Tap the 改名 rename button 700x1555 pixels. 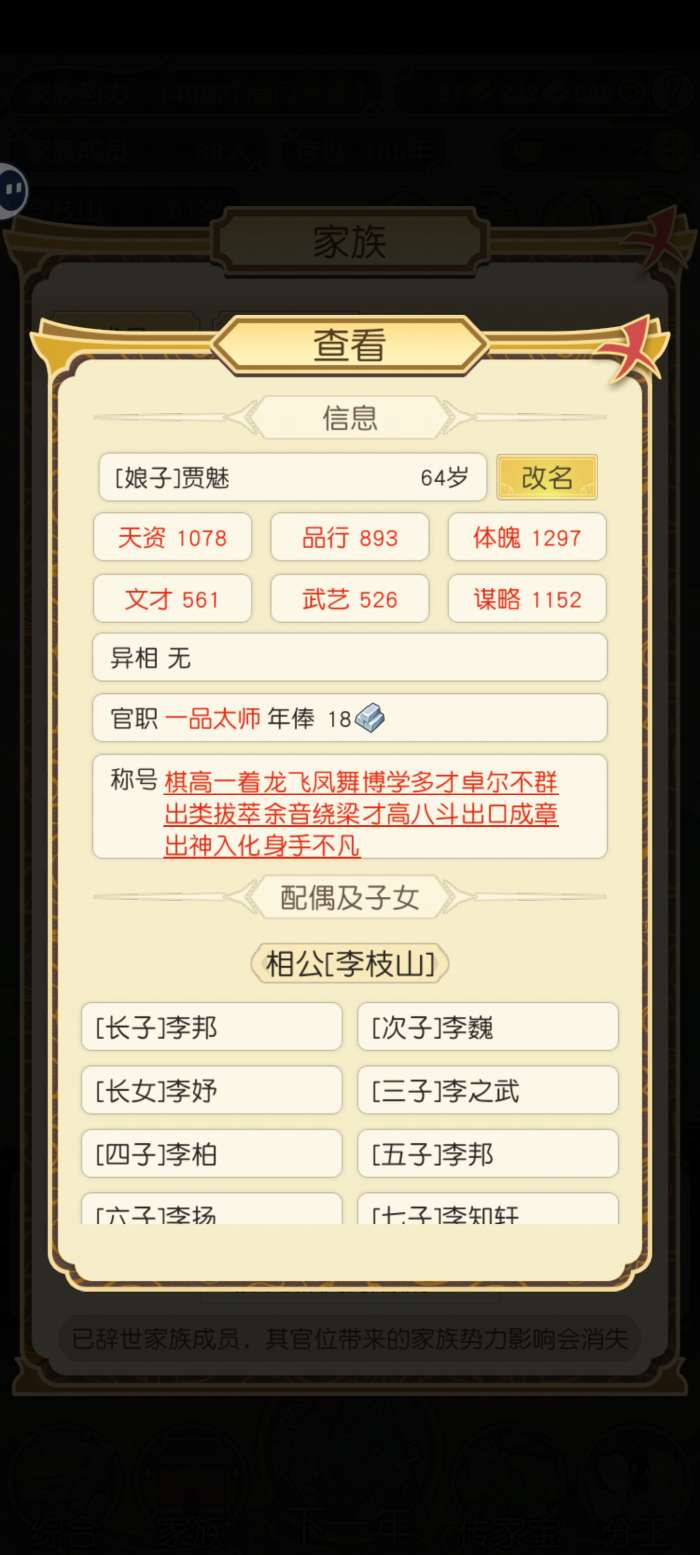[x=547, y=477]
